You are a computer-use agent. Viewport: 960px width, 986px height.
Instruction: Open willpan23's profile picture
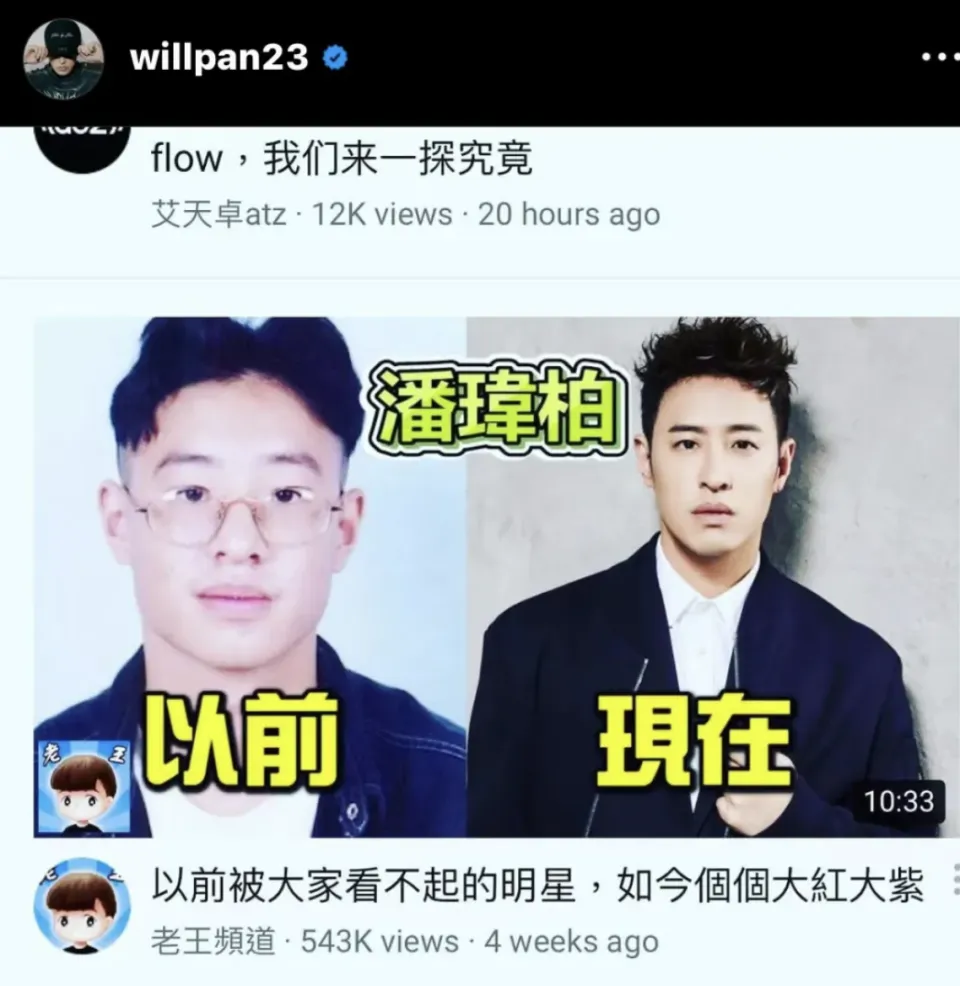click(63, 59)
